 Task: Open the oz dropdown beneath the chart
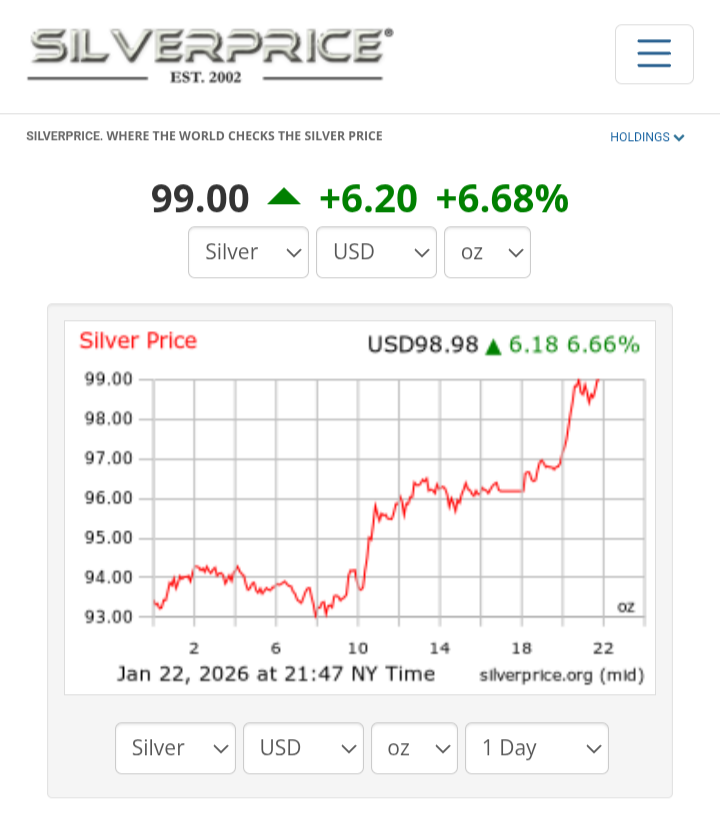(x=414, y=748)
